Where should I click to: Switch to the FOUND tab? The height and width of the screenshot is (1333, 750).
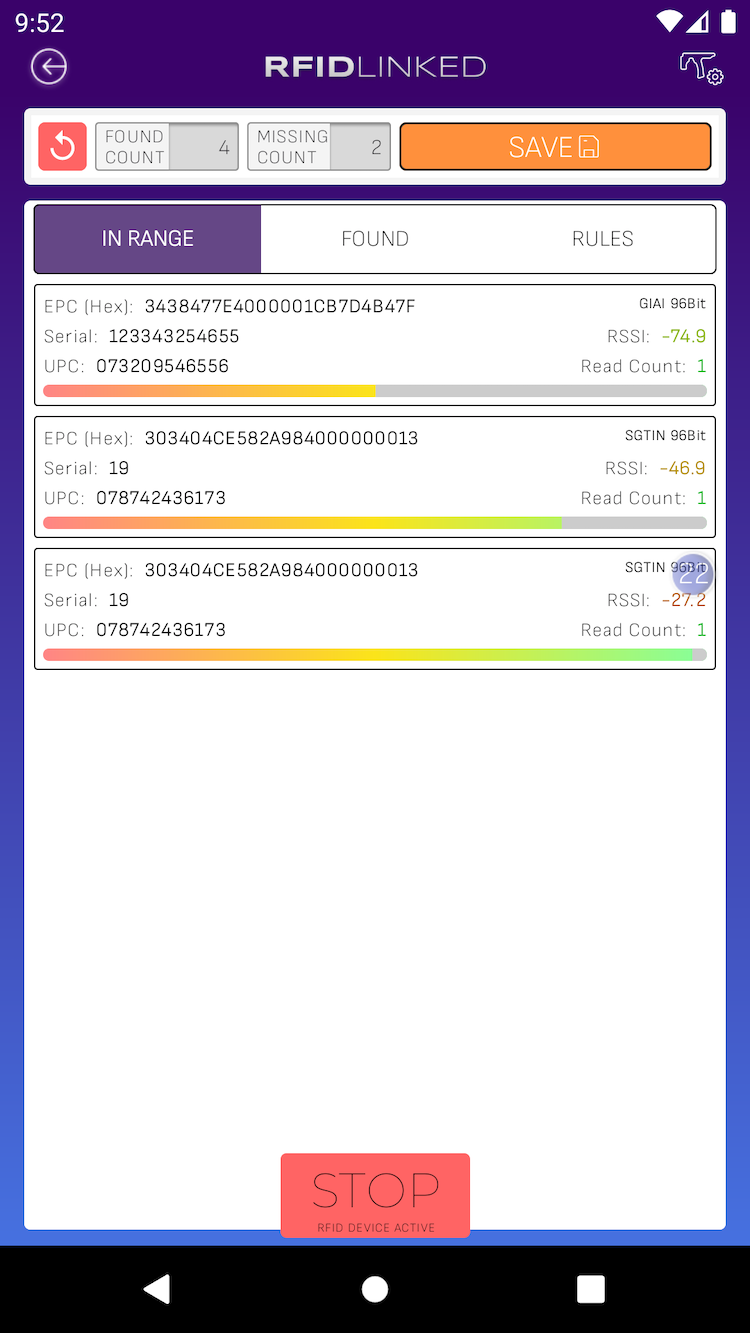coord(375,239)
